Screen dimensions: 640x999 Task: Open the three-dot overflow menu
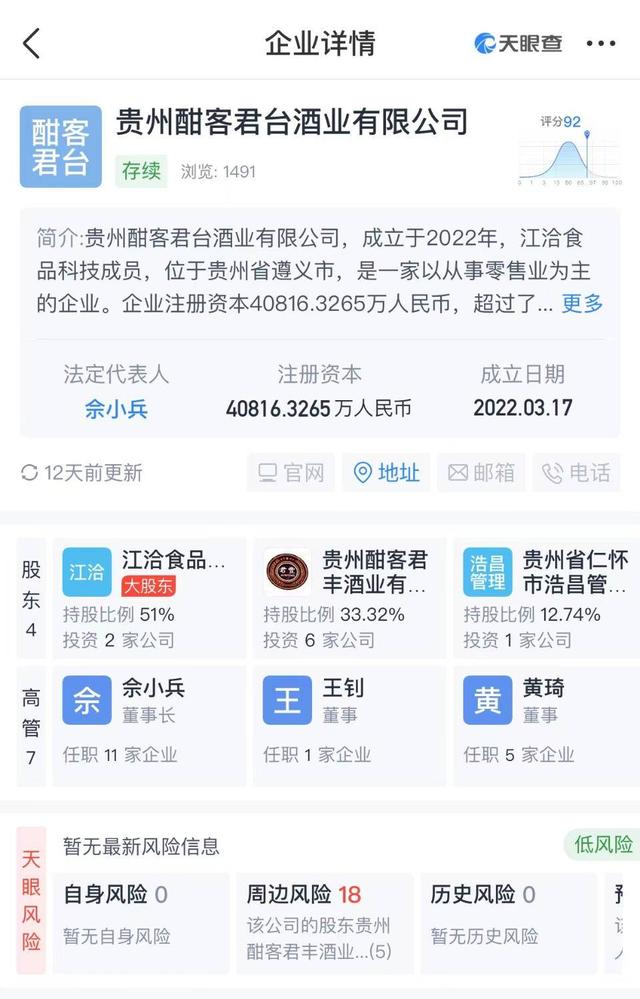pyautogui.click(x=601, y=43)
